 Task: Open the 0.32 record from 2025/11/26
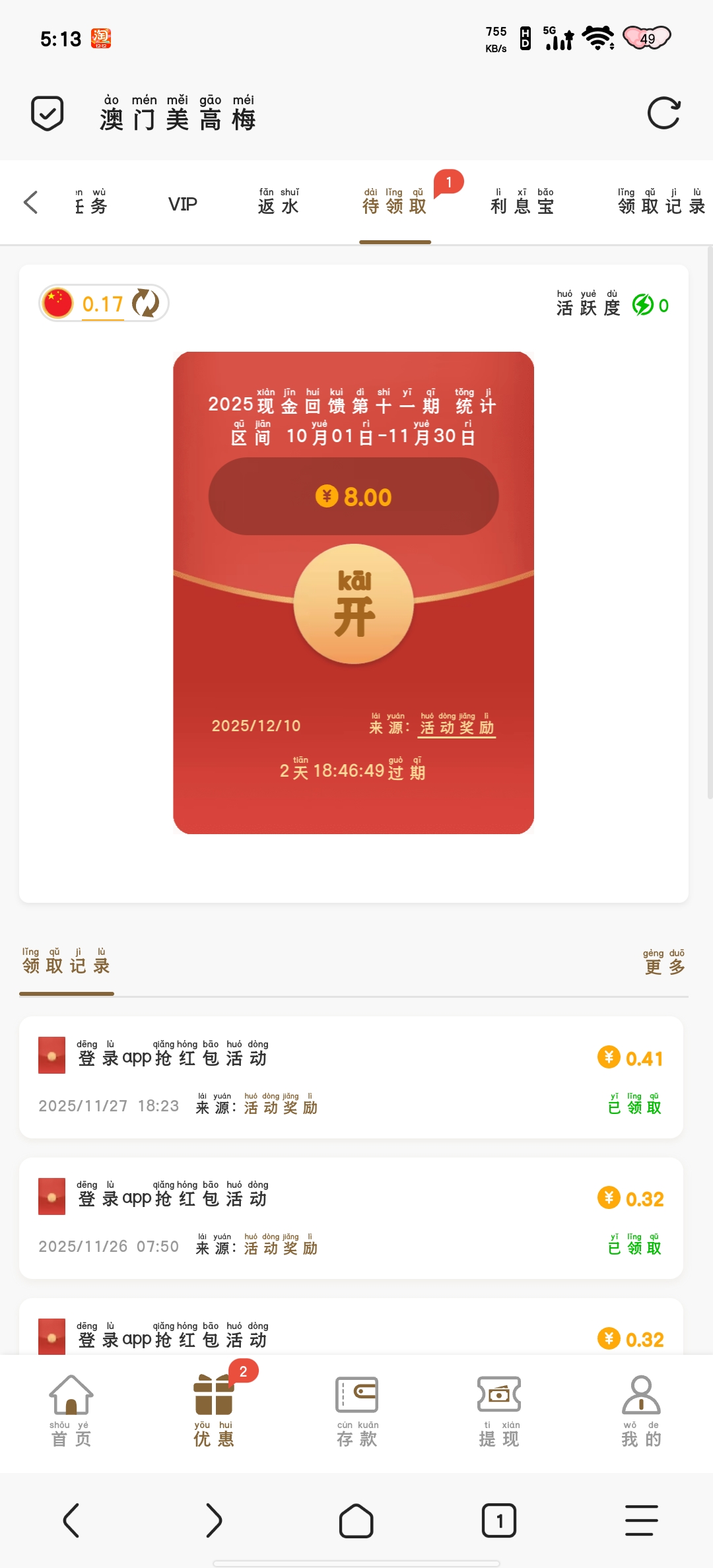point(351,1218)
